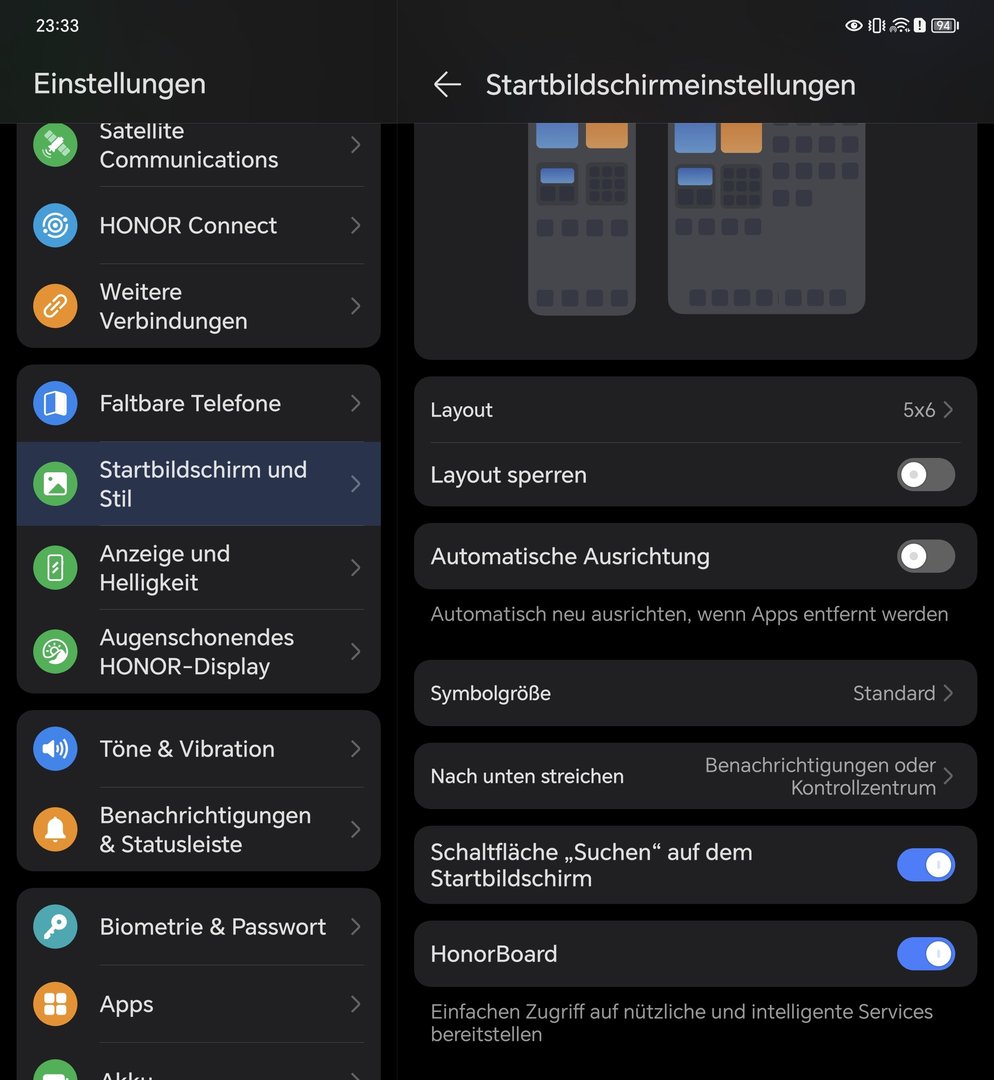The width and height of the screenshot is (994, 1080).
Task: Open Satellite Communications settings
Action: (198, 147)
